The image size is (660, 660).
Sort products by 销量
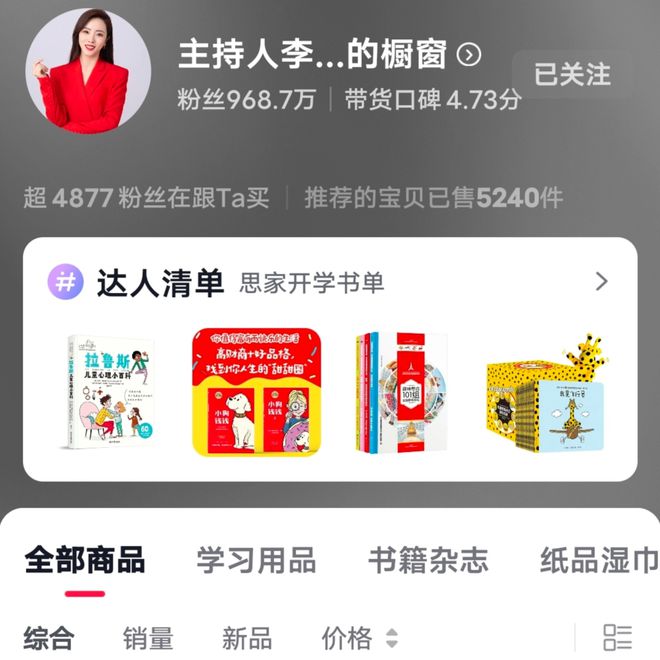[x=148, y=638]
